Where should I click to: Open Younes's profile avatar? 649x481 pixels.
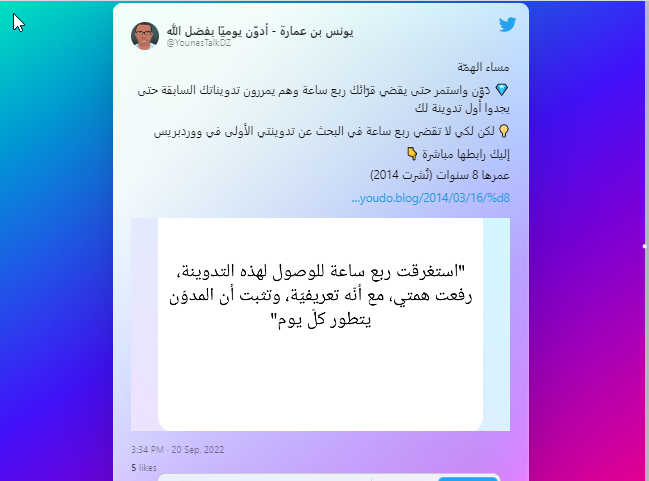[145, 36]
